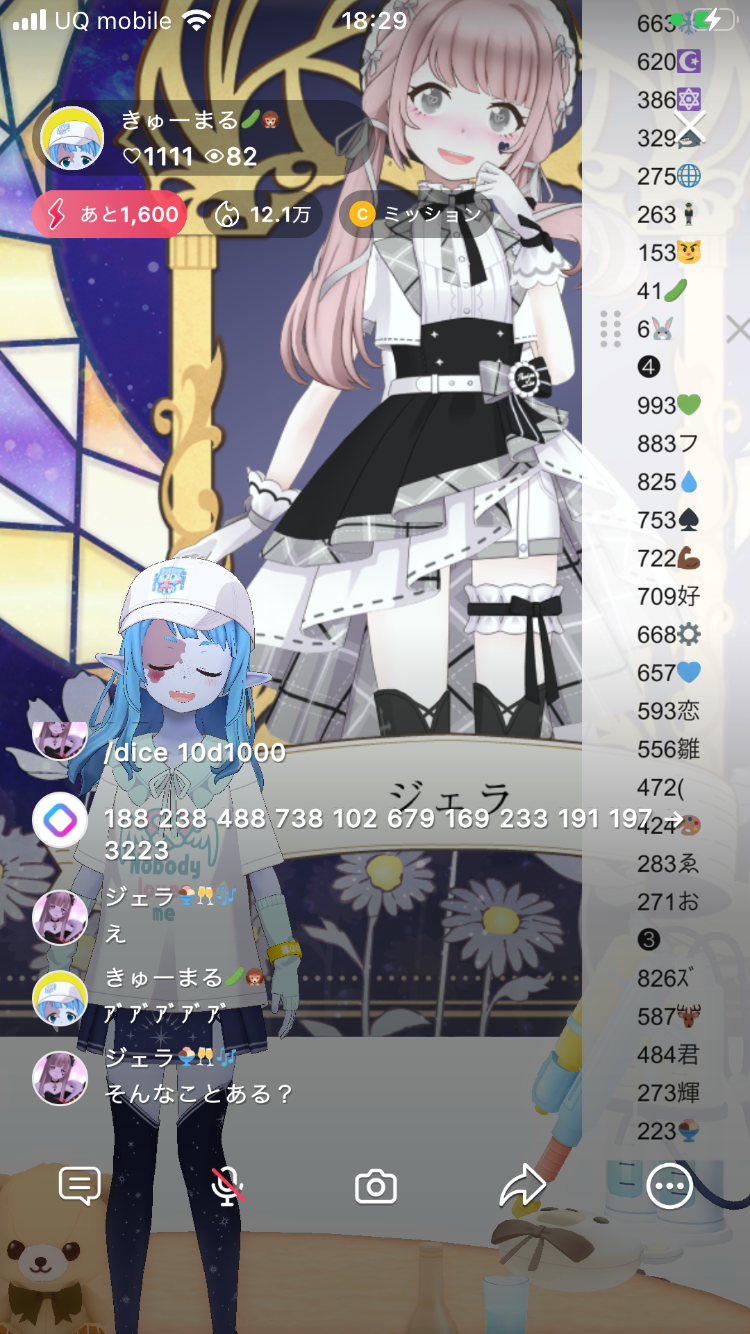
Task: Take a screenshot with the camera icon
Action: click(x=376, y=1187)
